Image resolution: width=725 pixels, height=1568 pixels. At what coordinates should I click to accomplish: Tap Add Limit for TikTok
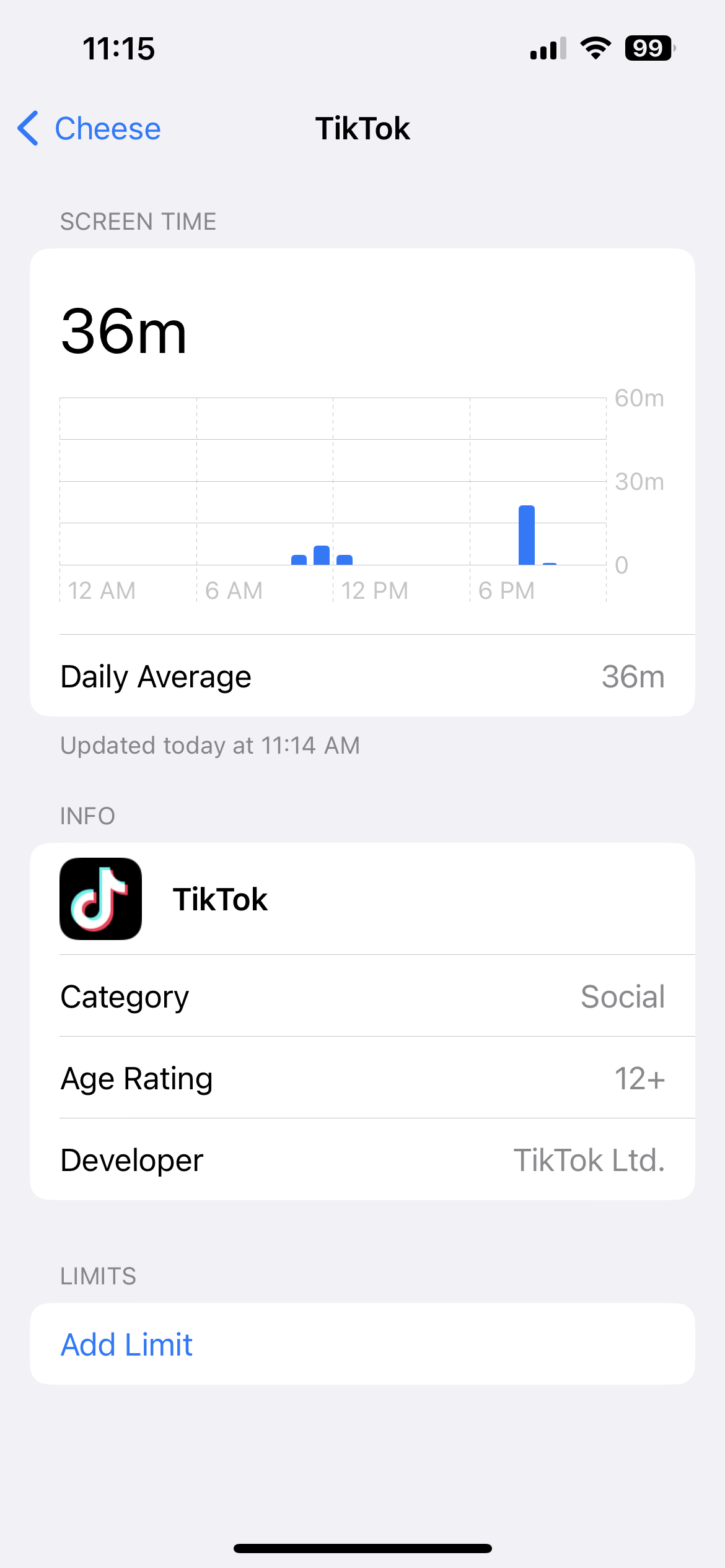click(x=362, y=1344)
